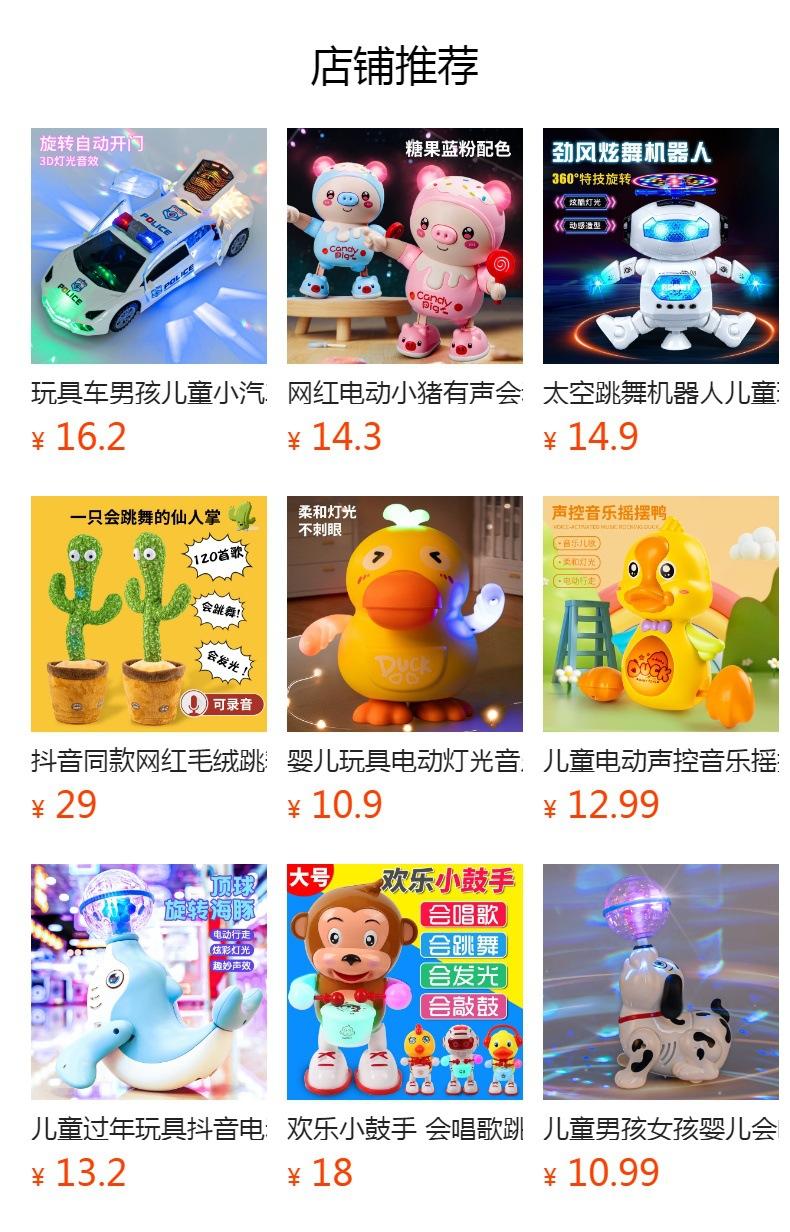Open the dancing cactus plush at ¥29
The width and height of the screenshot is (790, 1232).
[x=149, y=614]
